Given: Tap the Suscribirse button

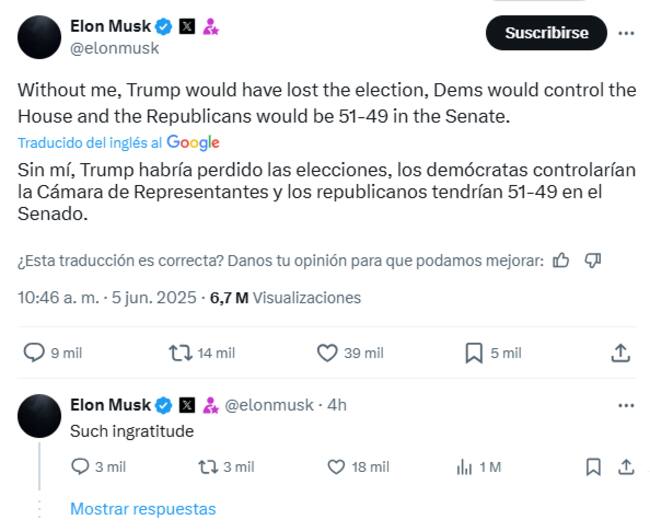Looking at the screenshot, I should (546, 33).
